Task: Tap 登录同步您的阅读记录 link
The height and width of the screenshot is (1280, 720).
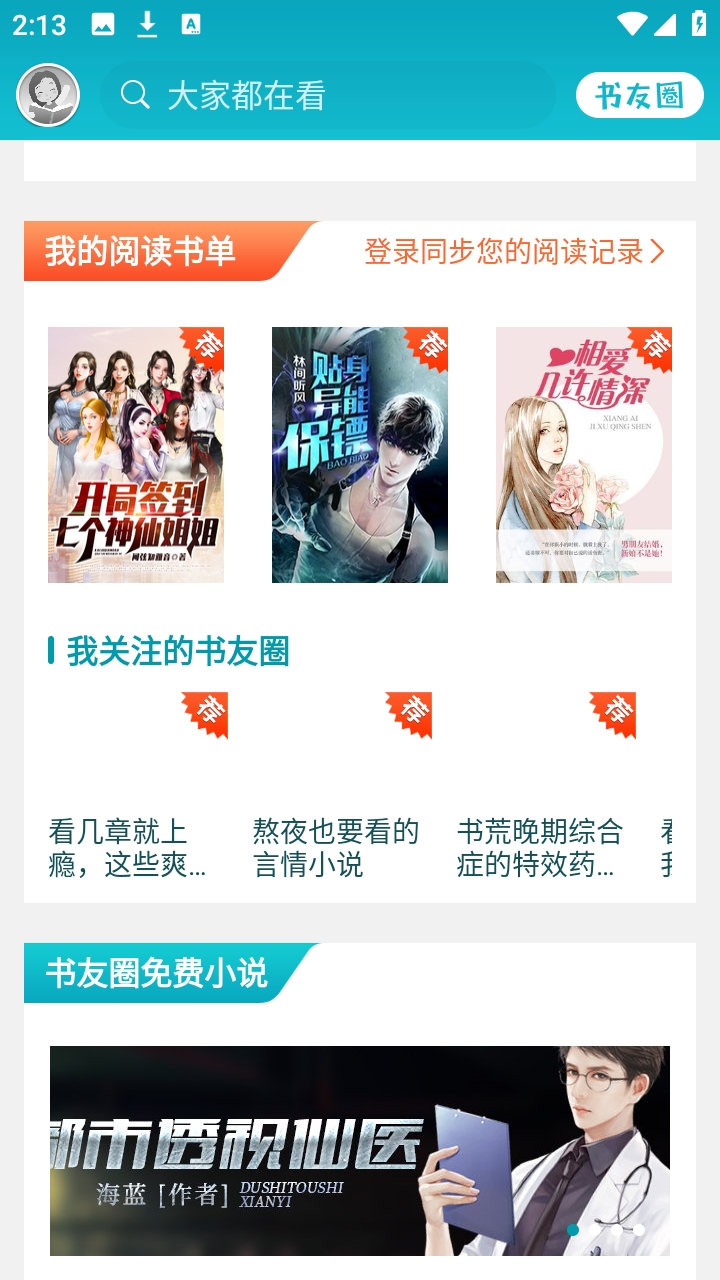Action: pyautogui.click(x=514, y=252)
